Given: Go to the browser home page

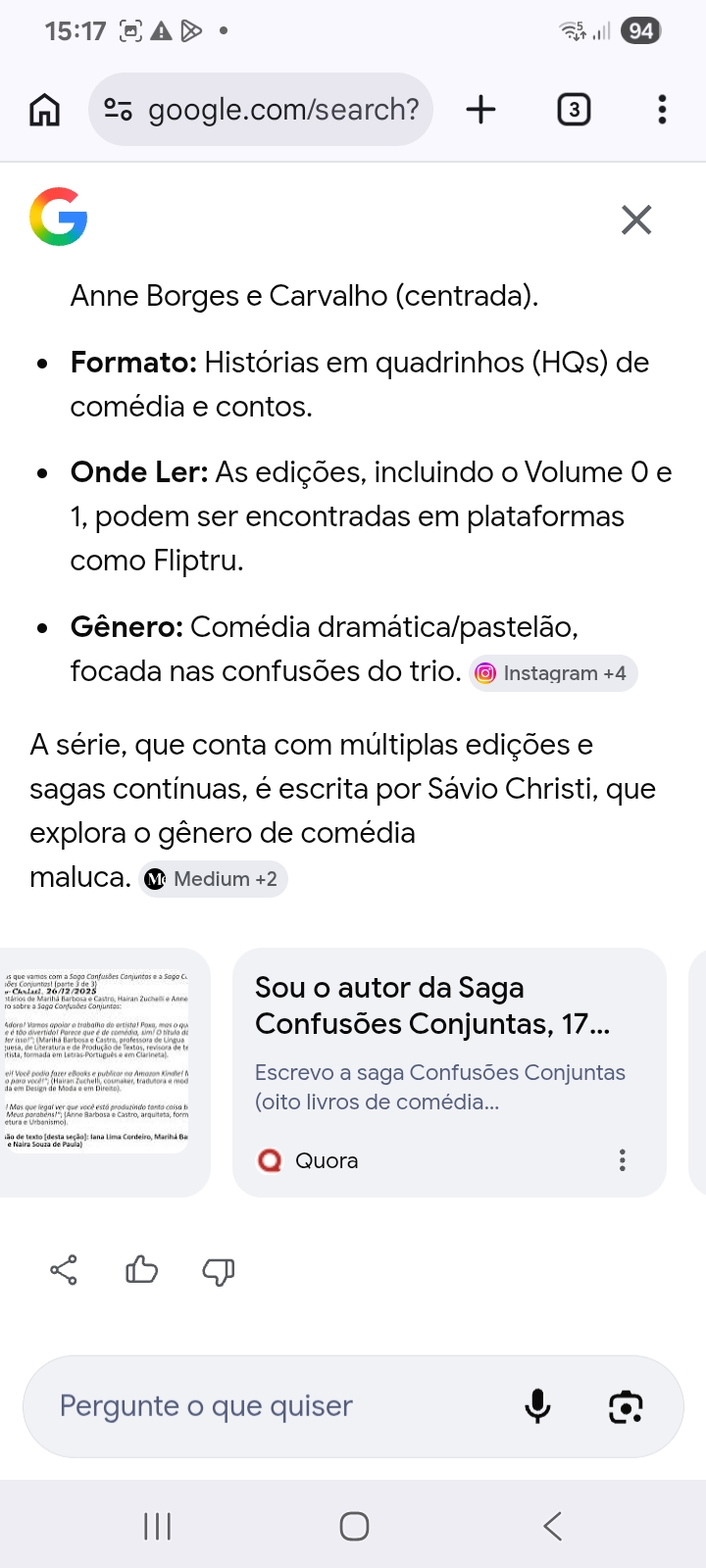Looking at the screenshot, I should [44, 110].
